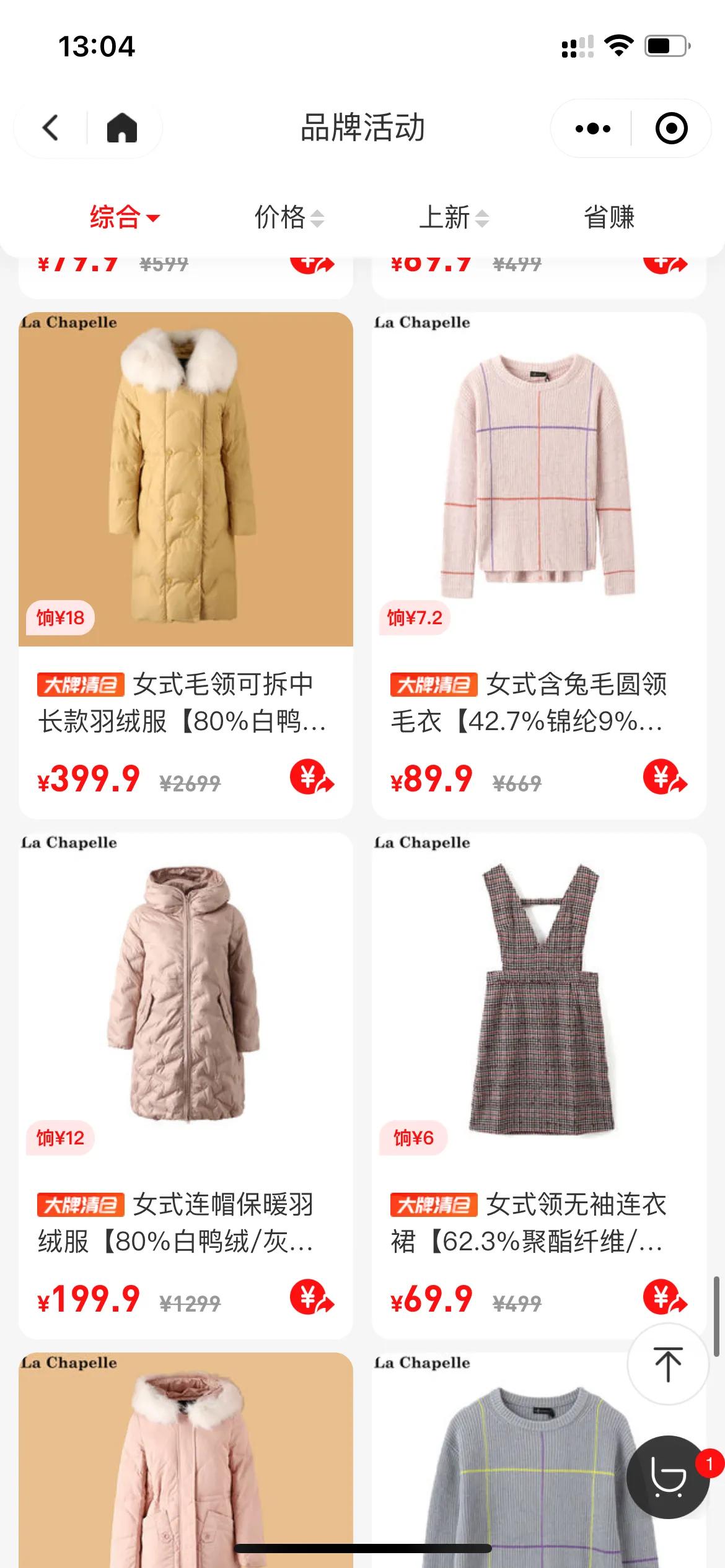The height and width of the screenshot is (1568, 725).
Task: View the 女式连帽保暖羽绒服 product
Action: pos(186,1000)
